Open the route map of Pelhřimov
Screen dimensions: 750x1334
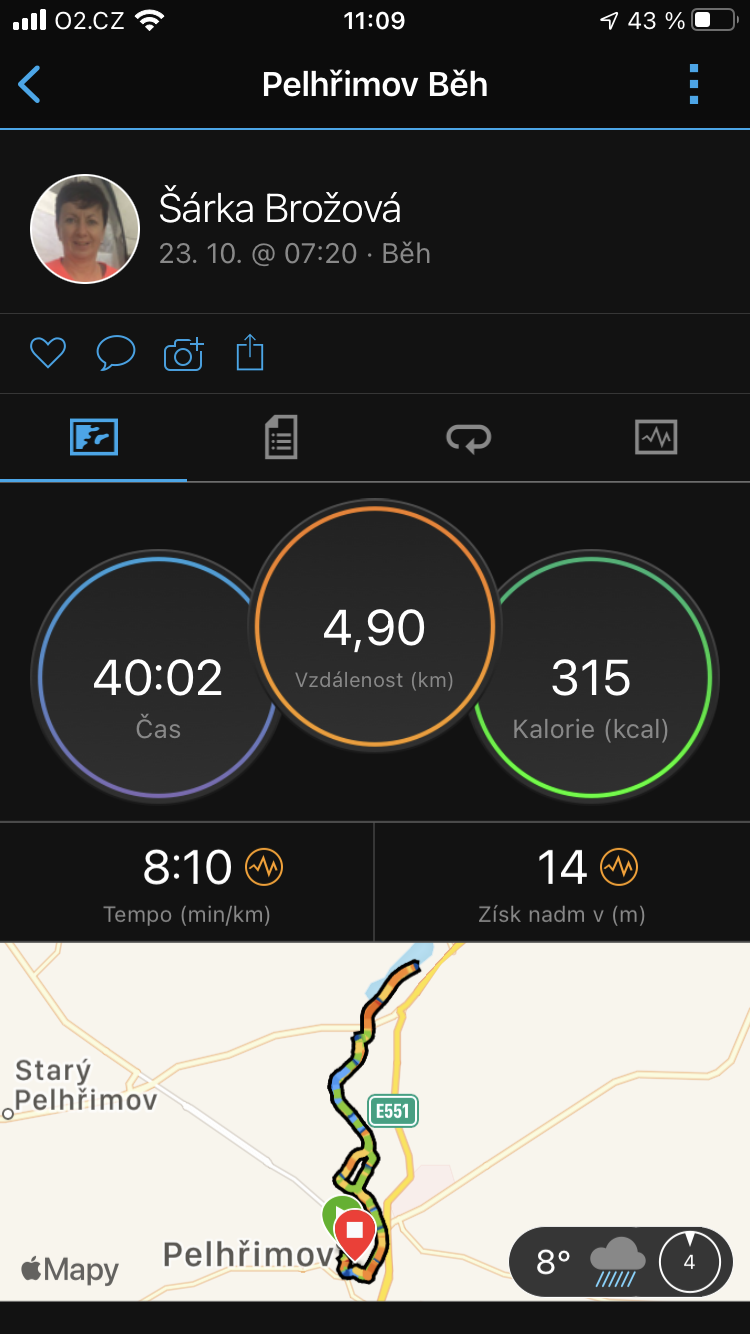tap(375, 1121)
